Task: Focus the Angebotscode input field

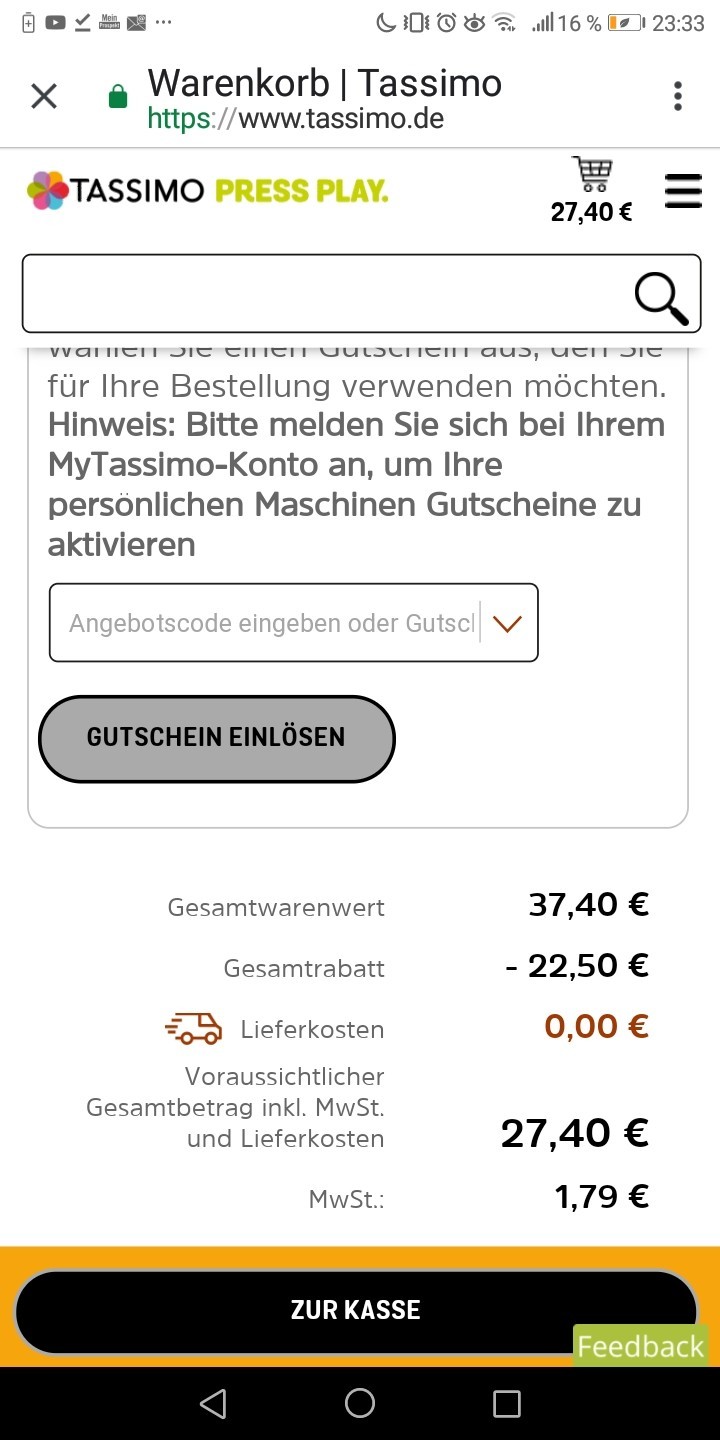Action: coord(270,623)
